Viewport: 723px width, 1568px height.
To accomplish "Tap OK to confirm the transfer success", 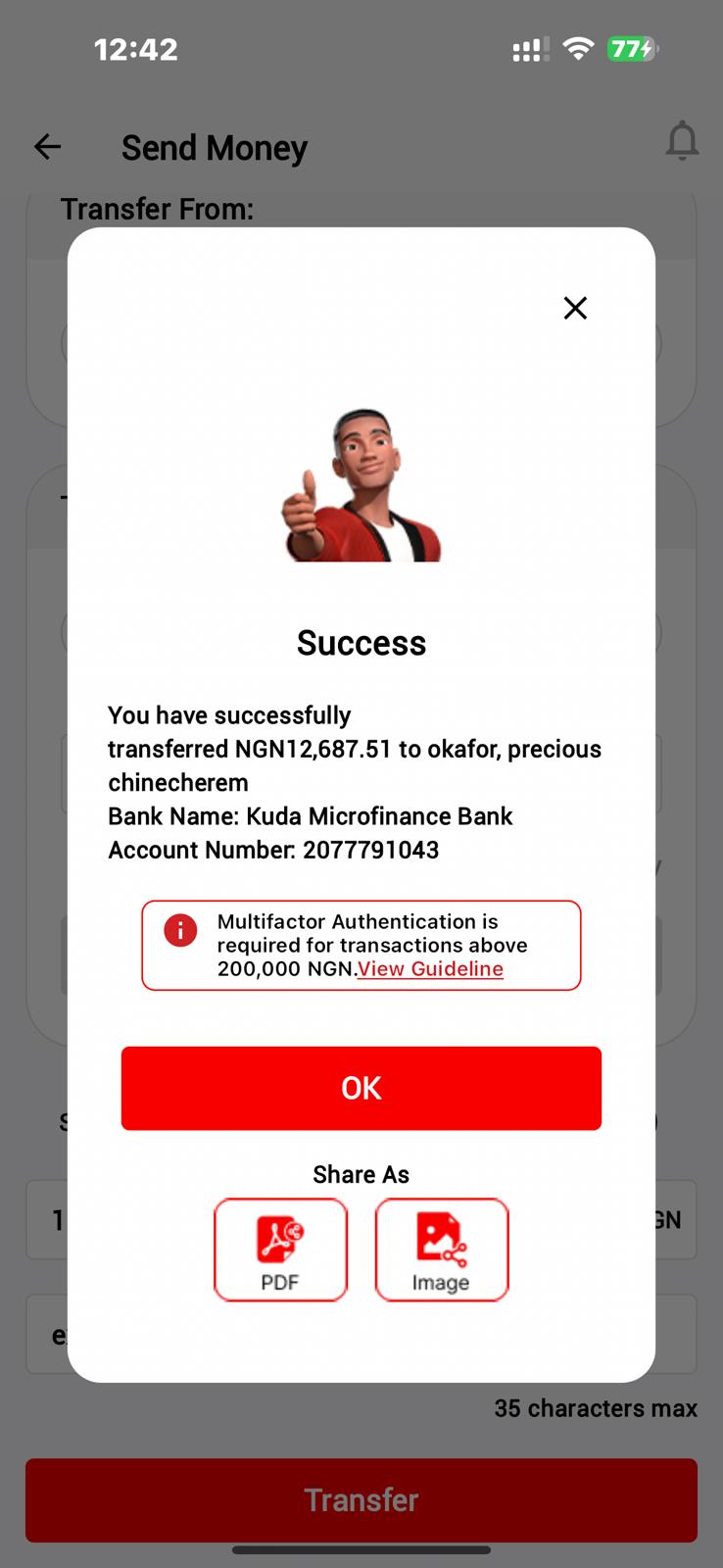I will 361,1088.
